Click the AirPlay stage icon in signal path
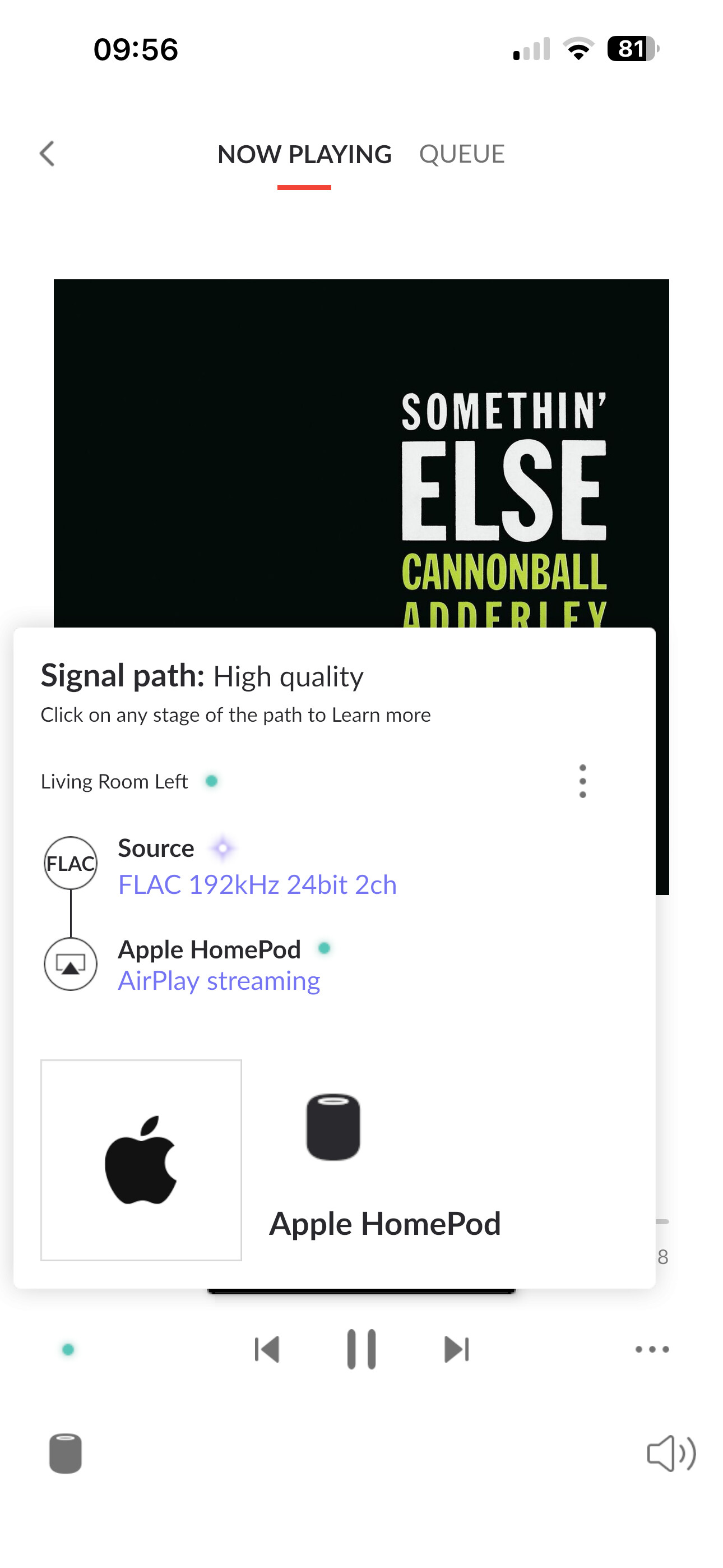The image size is (723, 1568). click(71, 963)
